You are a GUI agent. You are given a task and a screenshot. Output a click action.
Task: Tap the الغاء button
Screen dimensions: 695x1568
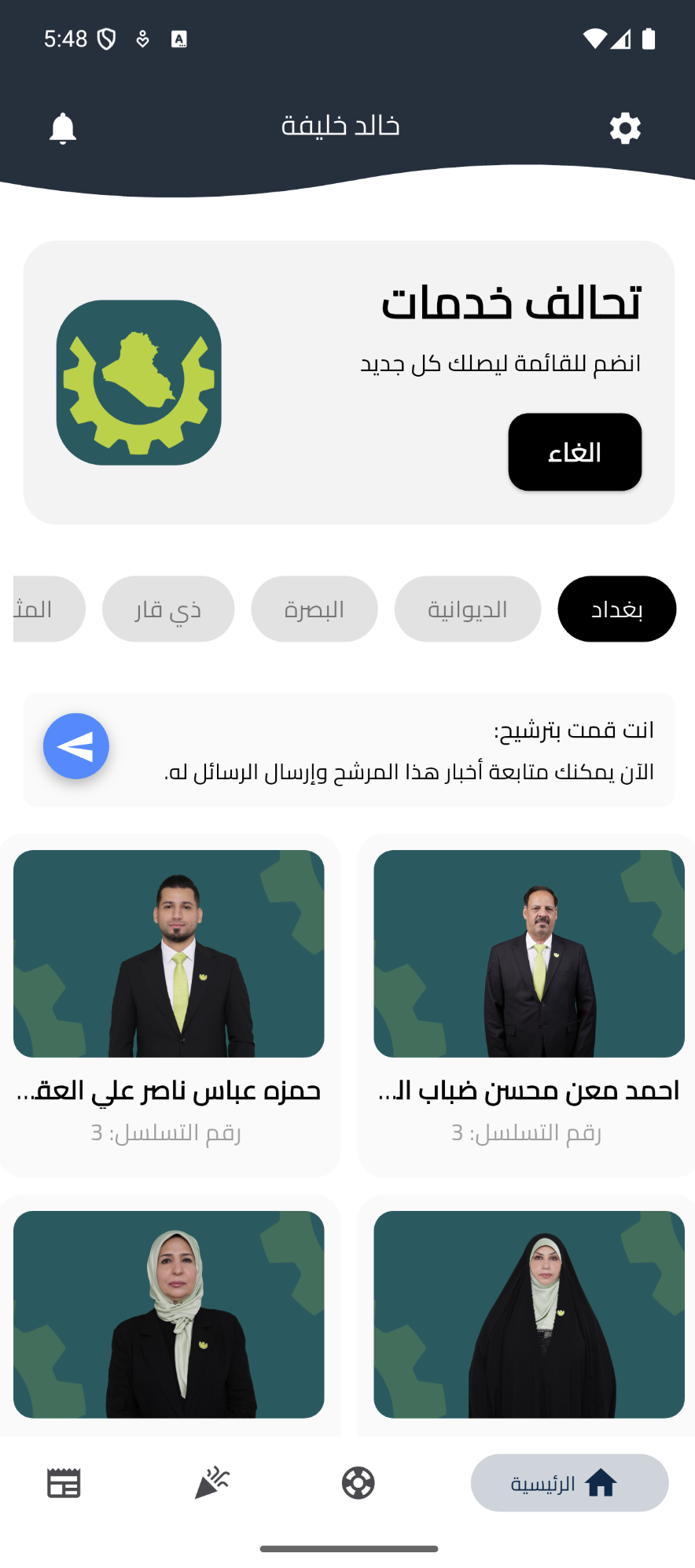(575, 452)
